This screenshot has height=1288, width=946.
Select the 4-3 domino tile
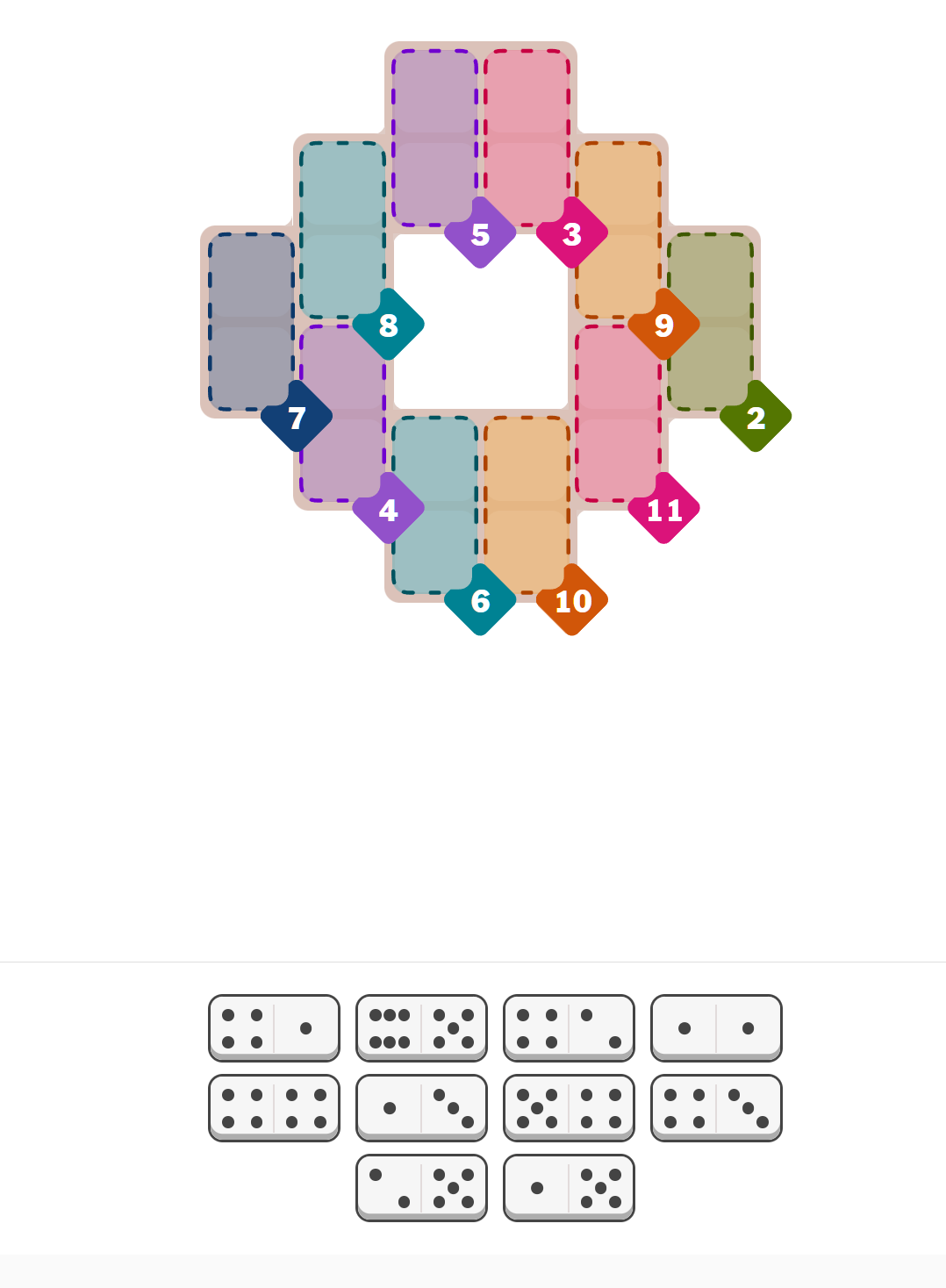pos(716,1107)
